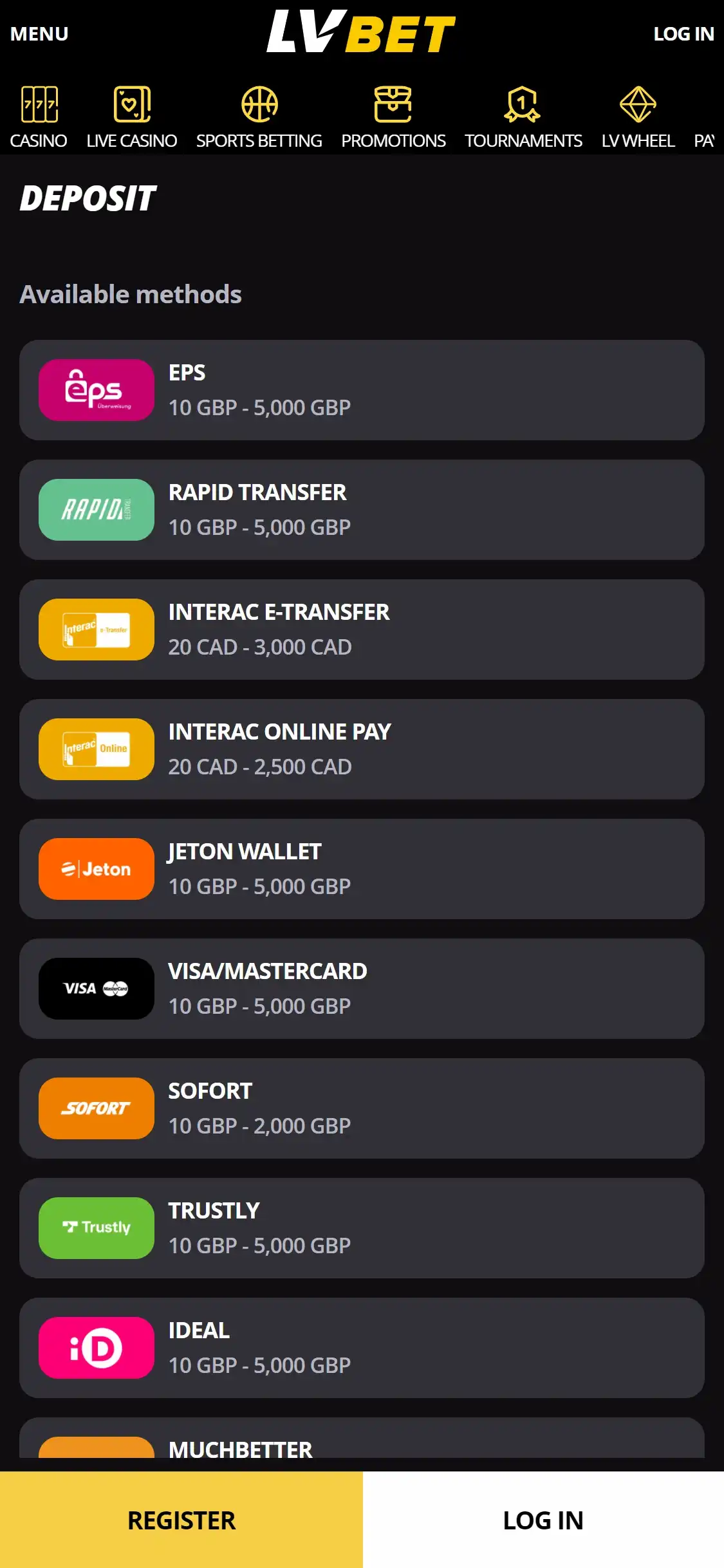Select Sofort payment method
This screenshot has height=1568, width=724.
tap(362, 1108)
